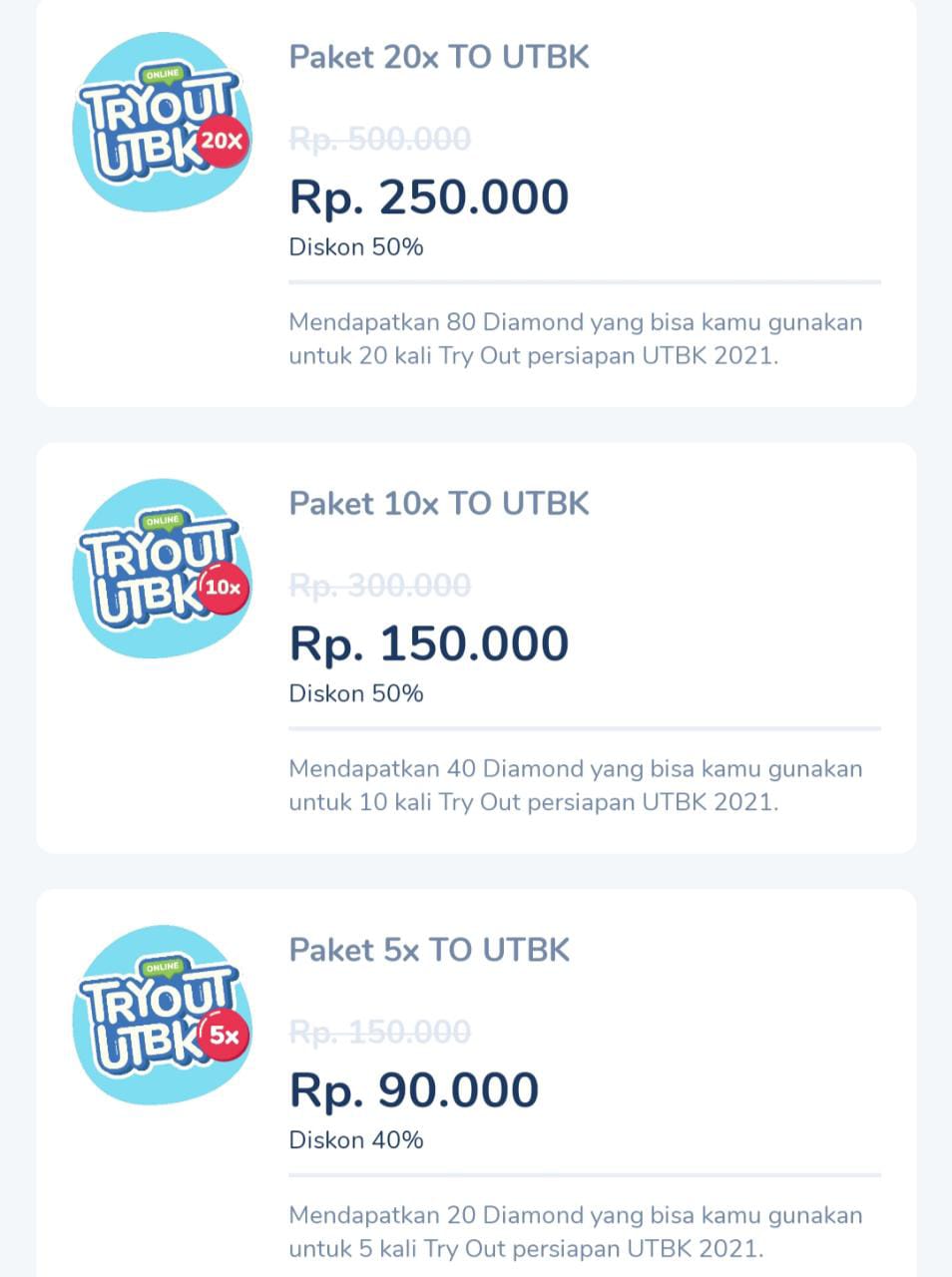Click the crossed-out Rp. 300.000 price
952x1277 pixels.
click(x=378, y=586)
